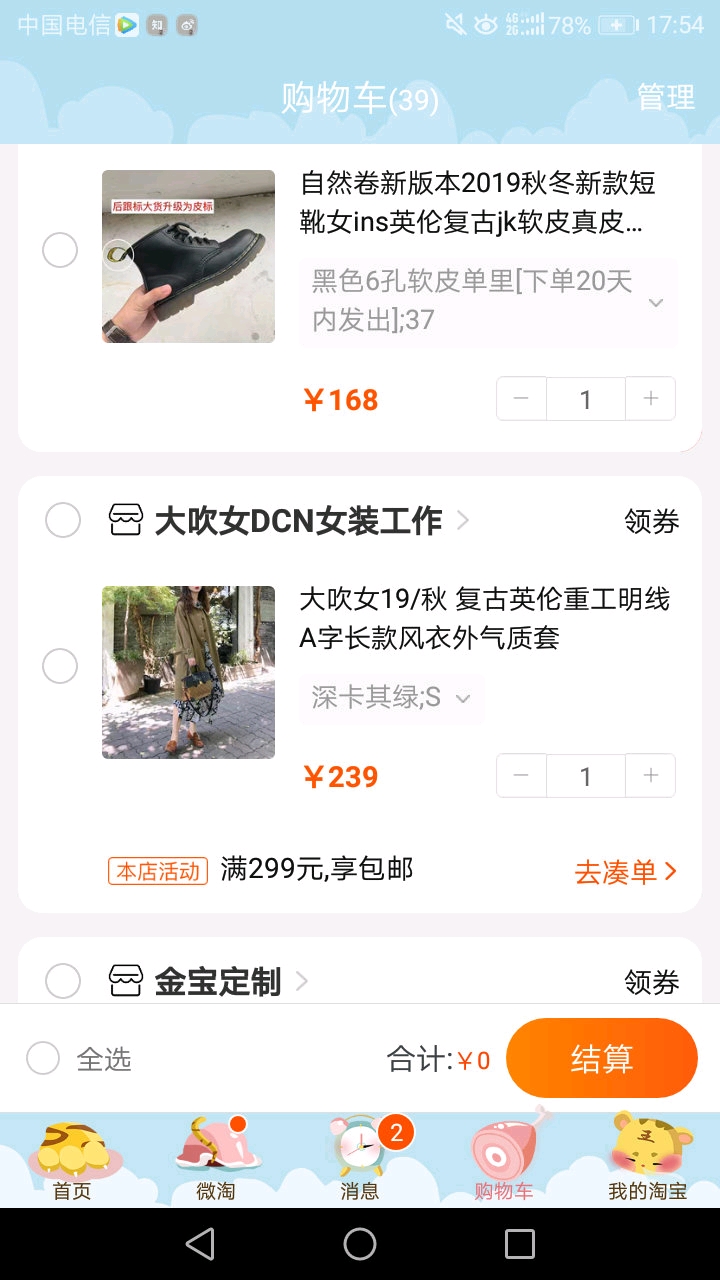Increase the ¥168 boots quantity
The height and width of the screenshot is (1280, 720).
pos(651,399)
